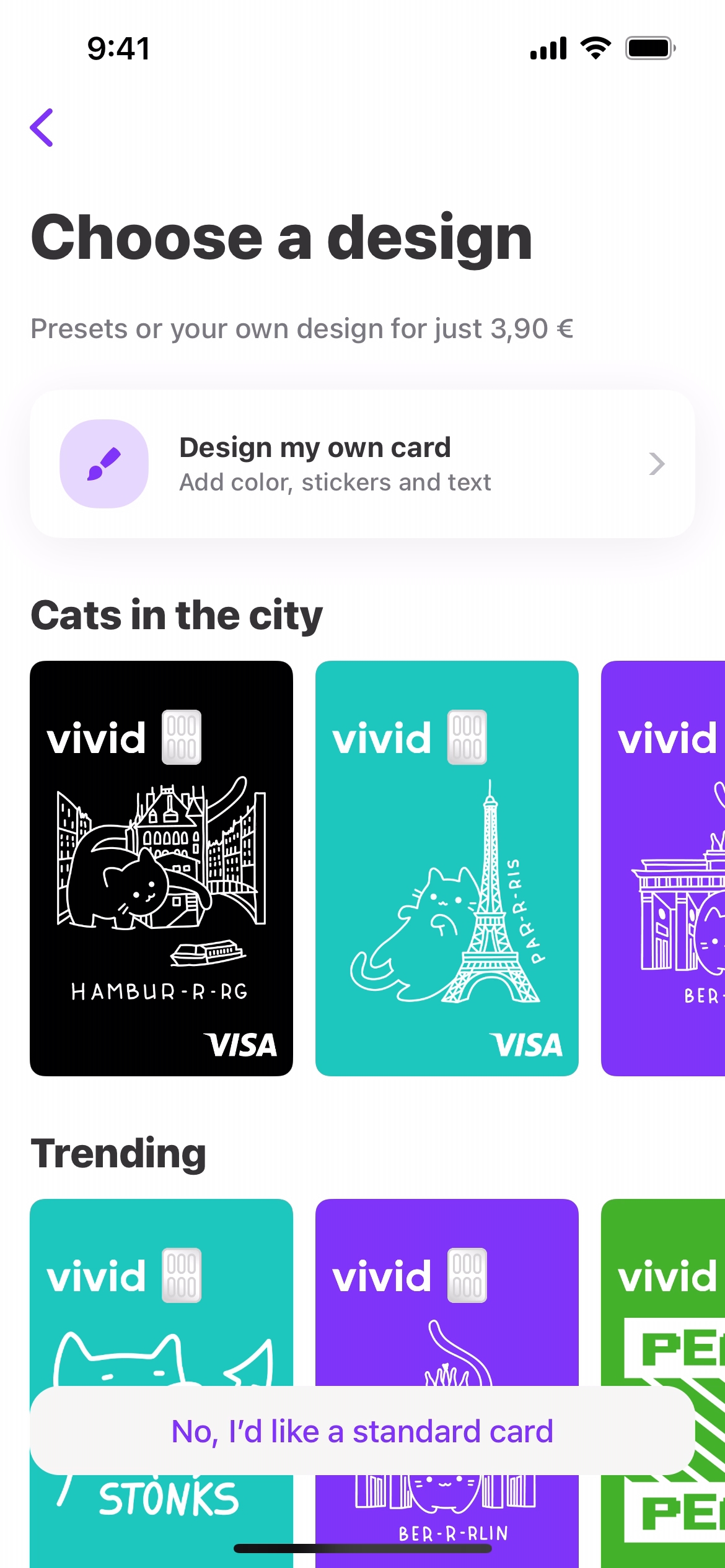Pick the purple Berlin card in Cats in the city

click(x=663, y=868)
